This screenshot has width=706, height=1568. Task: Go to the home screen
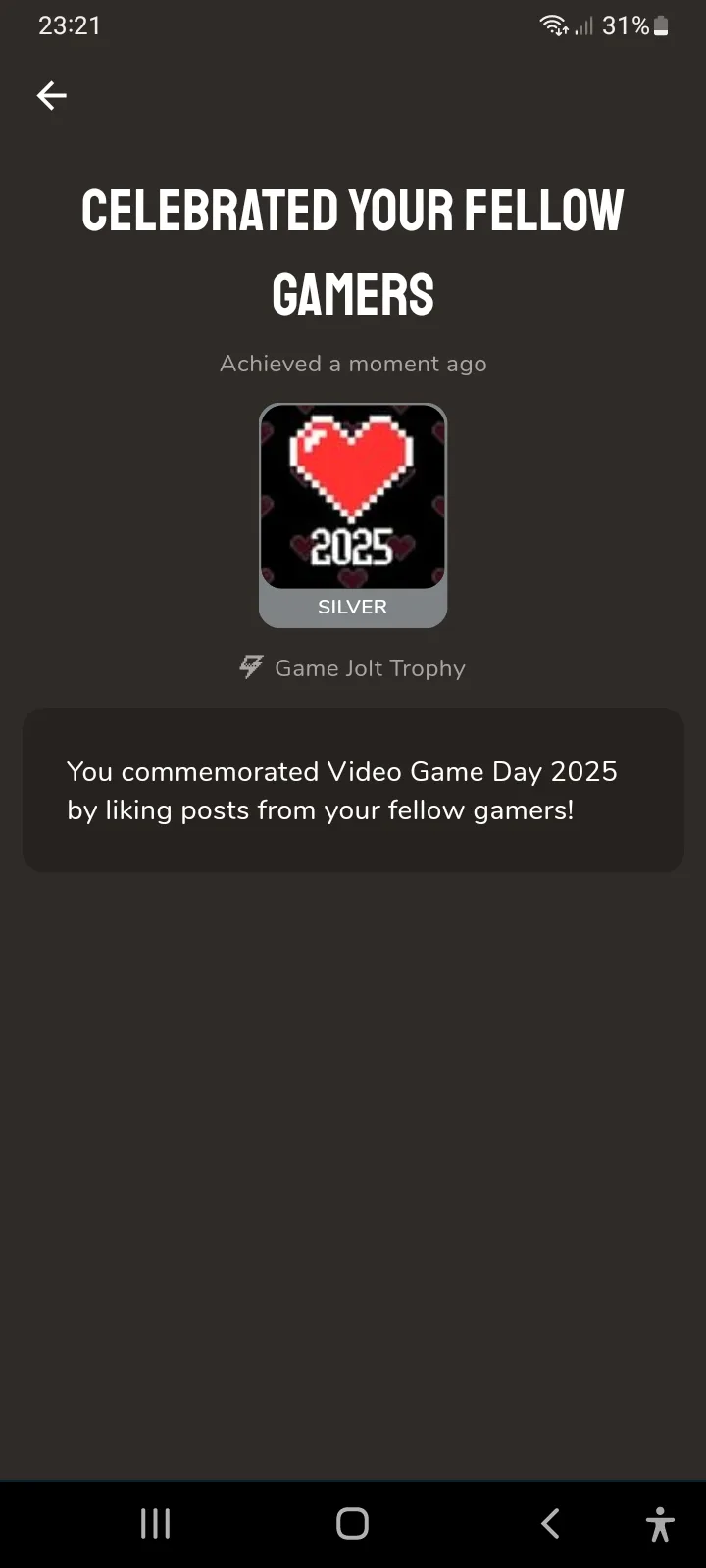click(352, 1523)
